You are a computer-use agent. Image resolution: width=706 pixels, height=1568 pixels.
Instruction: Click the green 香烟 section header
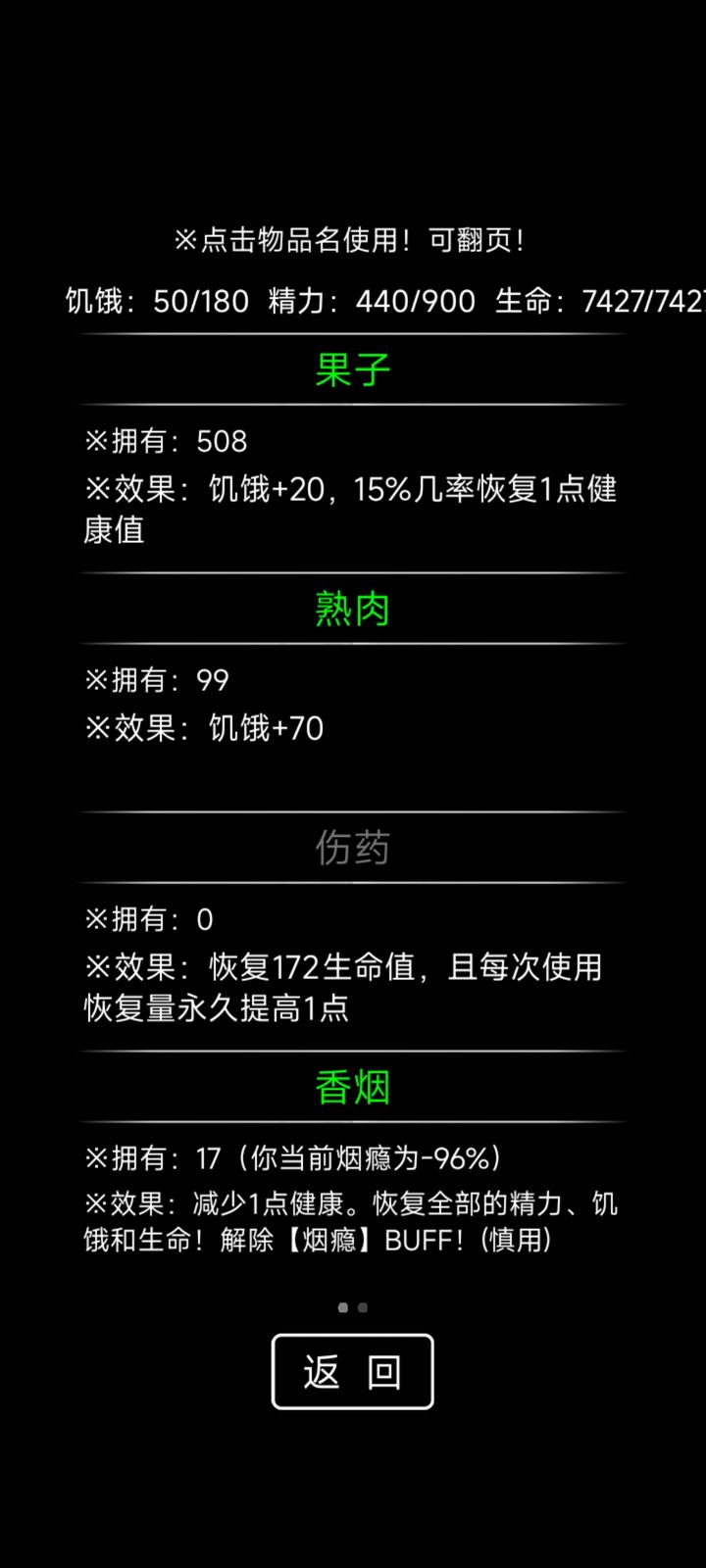tap(352, 1086)
